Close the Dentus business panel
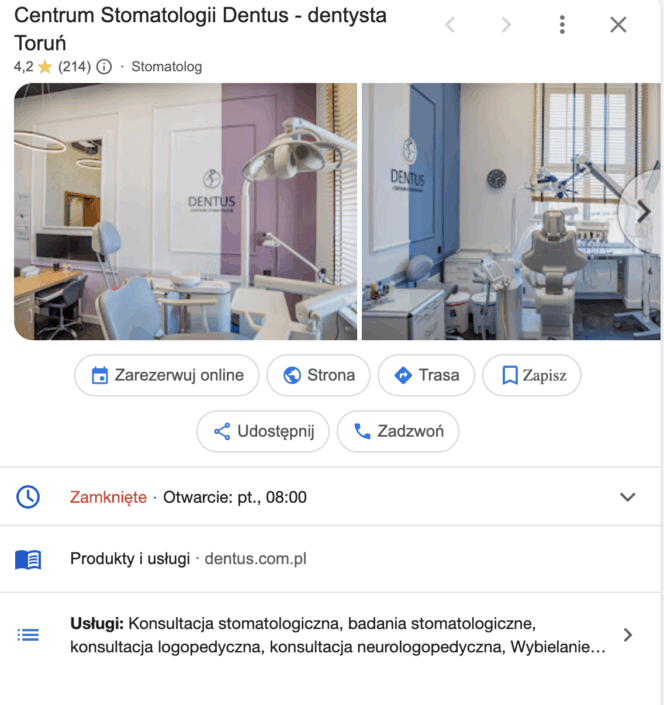The height and width of the screenshot is (705, 664). tap(618, 25)
